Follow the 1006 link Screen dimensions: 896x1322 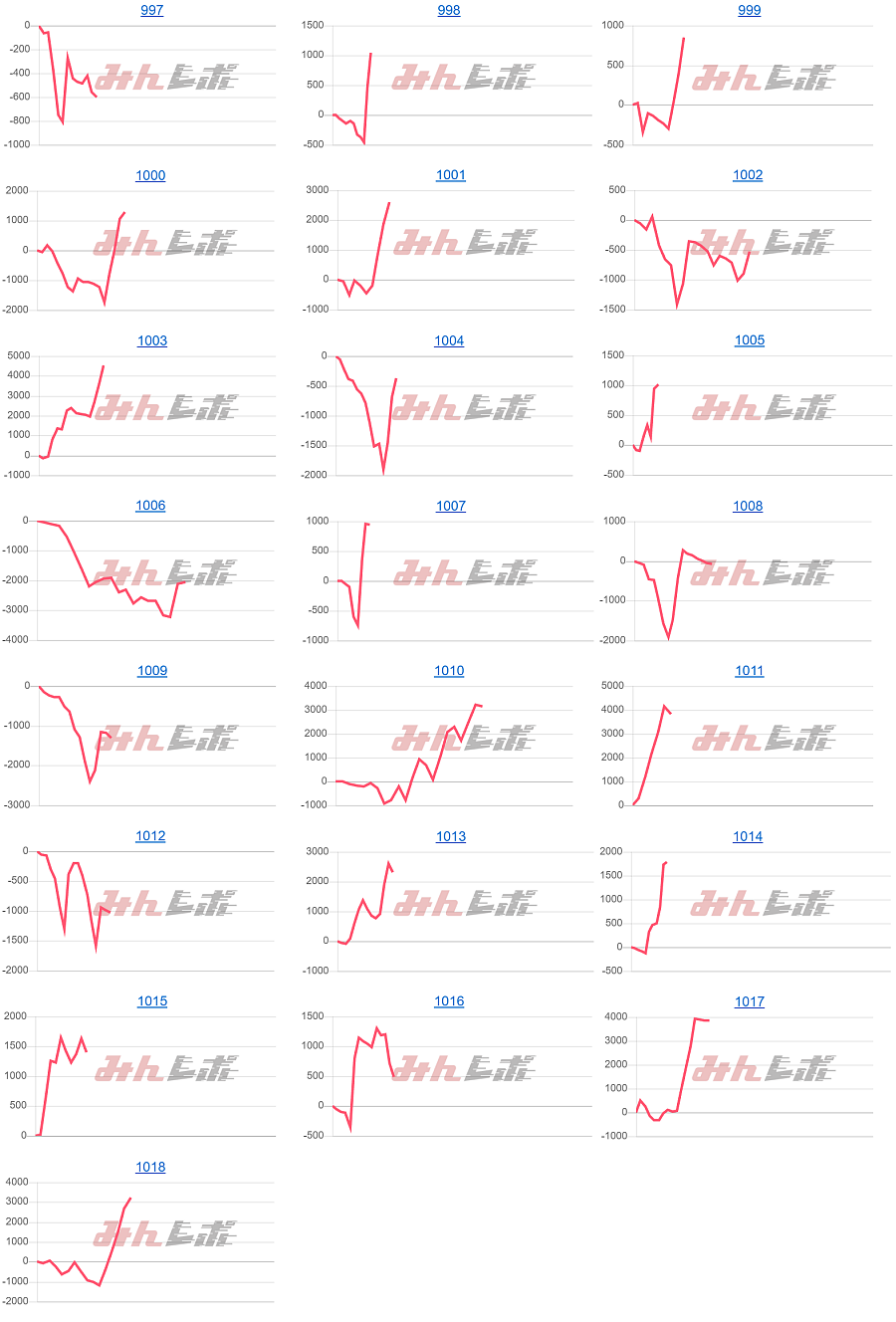pos(150,506)
